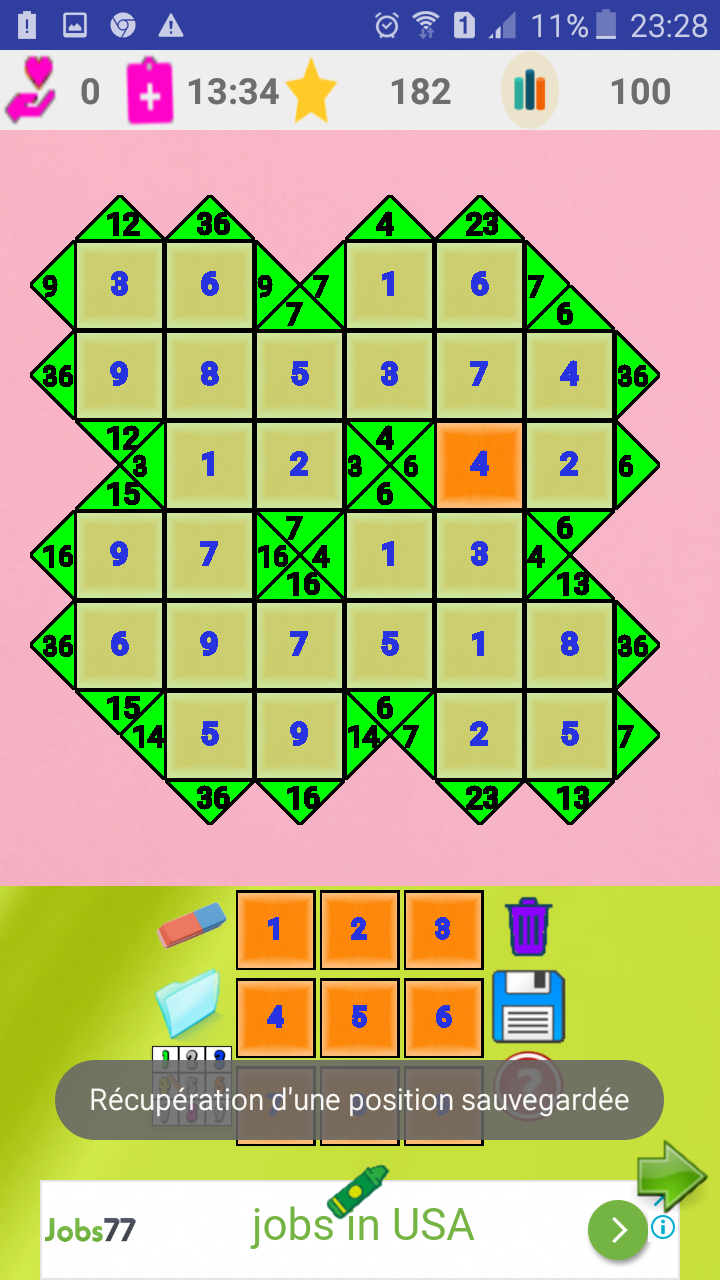The image size is (720, 1280).
Task: Go to next puzzle with green arrow
Action: [x=672, y=1176]
